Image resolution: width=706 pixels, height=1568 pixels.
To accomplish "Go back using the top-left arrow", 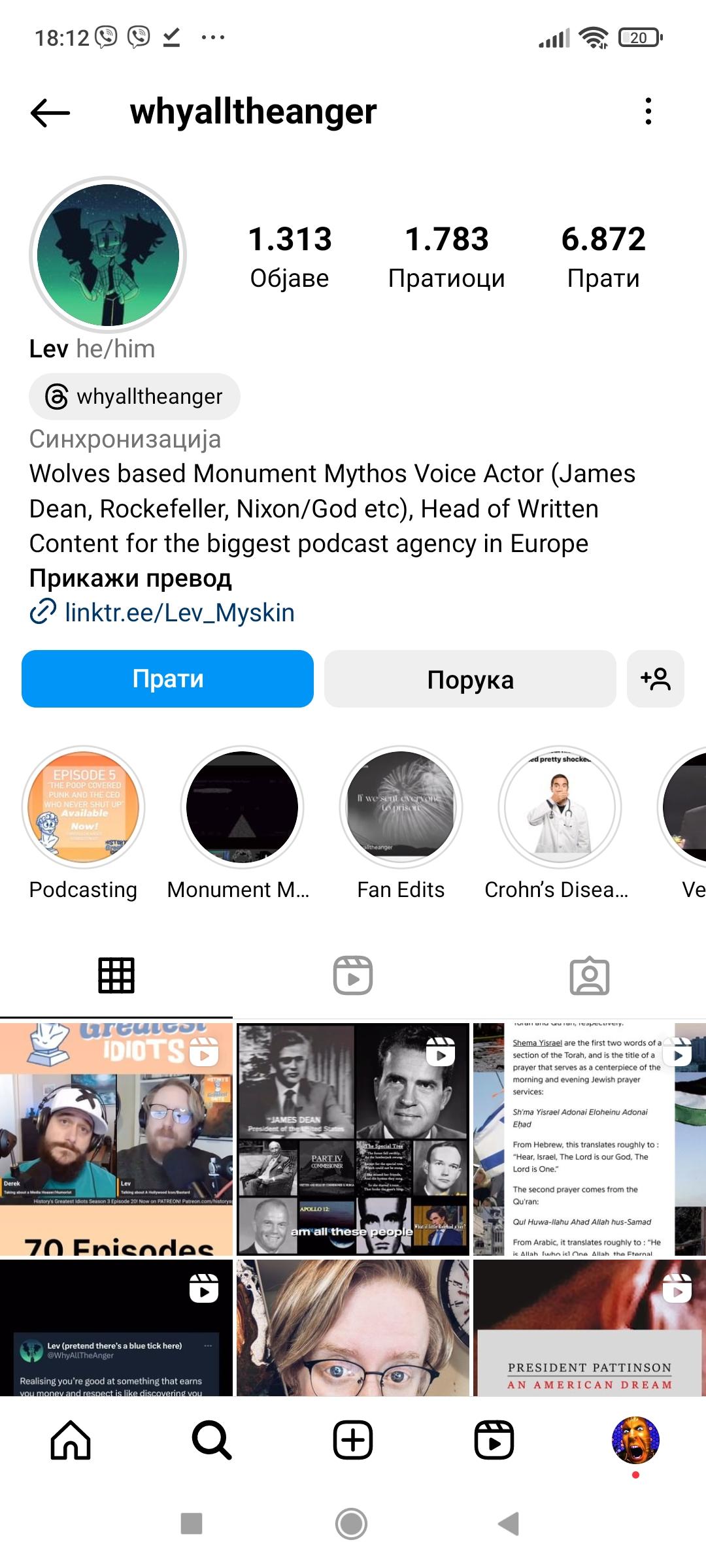I will pyautogui.click(x=50, y=112).
